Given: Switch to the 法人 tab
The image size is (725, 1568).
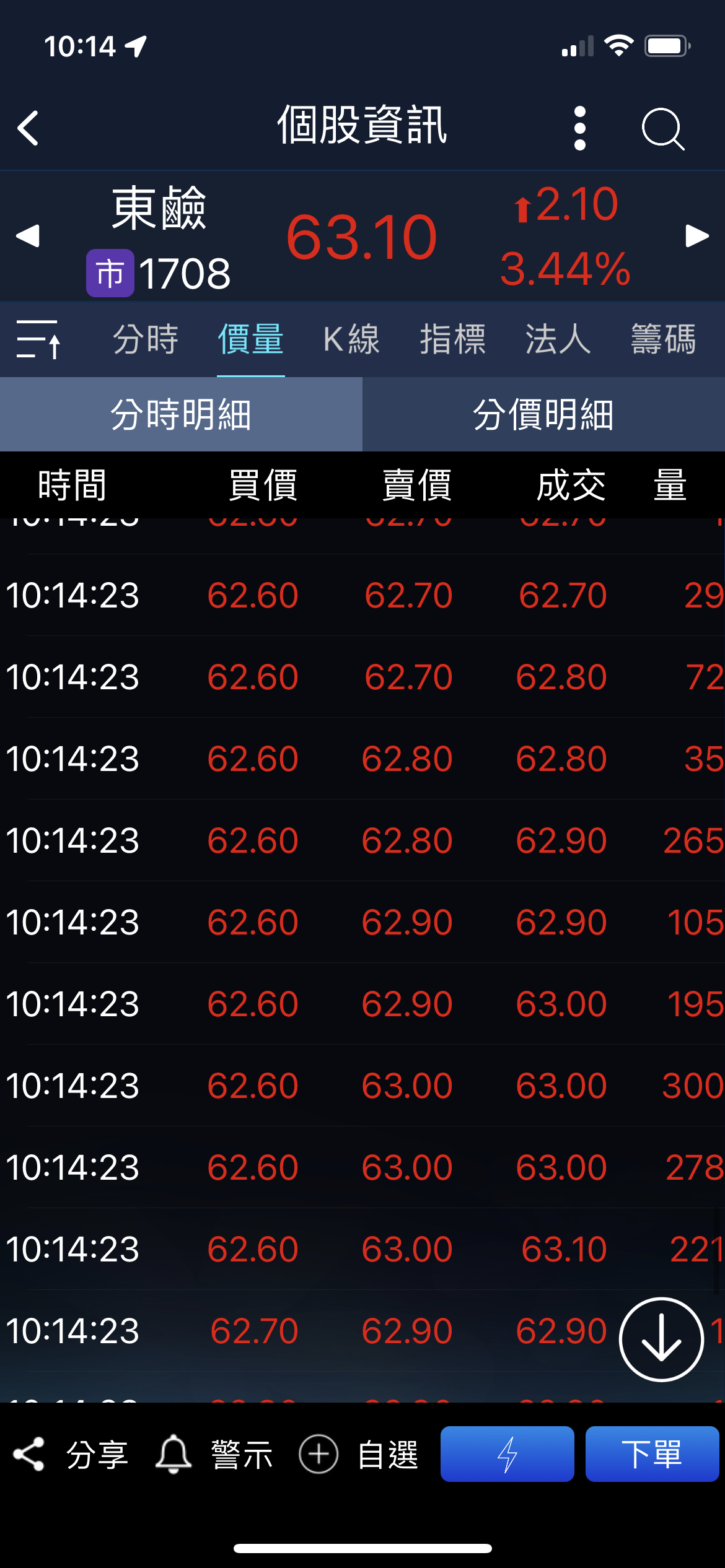Looking at the screenshot, I should point(558,339).
